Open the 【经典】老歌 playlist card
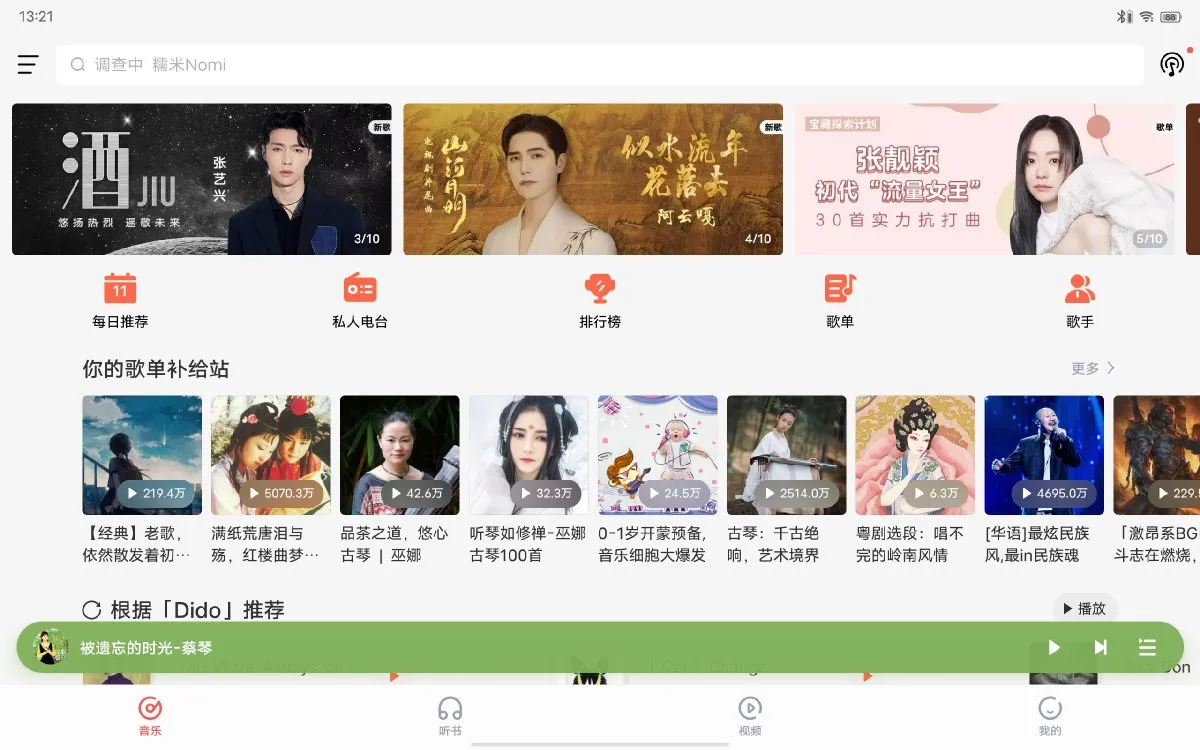1200x750 pixels. click(x=142, y=455)
